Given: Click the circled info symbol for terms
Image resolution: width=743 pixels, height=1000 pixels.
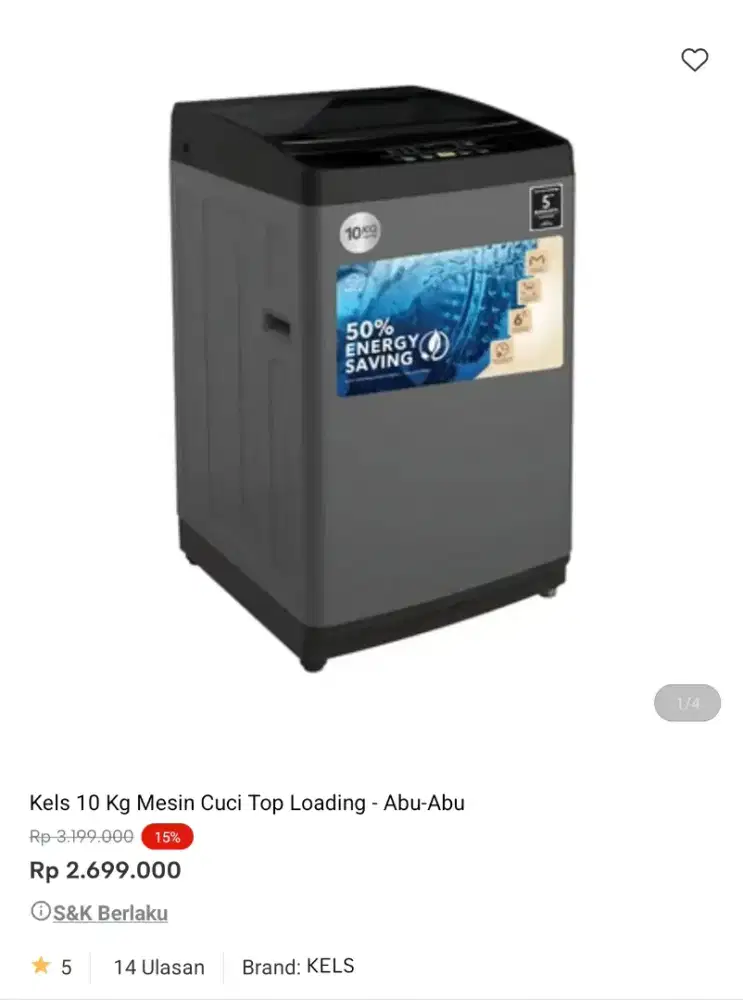Looking at the screenshot, I should click(39, 912).
